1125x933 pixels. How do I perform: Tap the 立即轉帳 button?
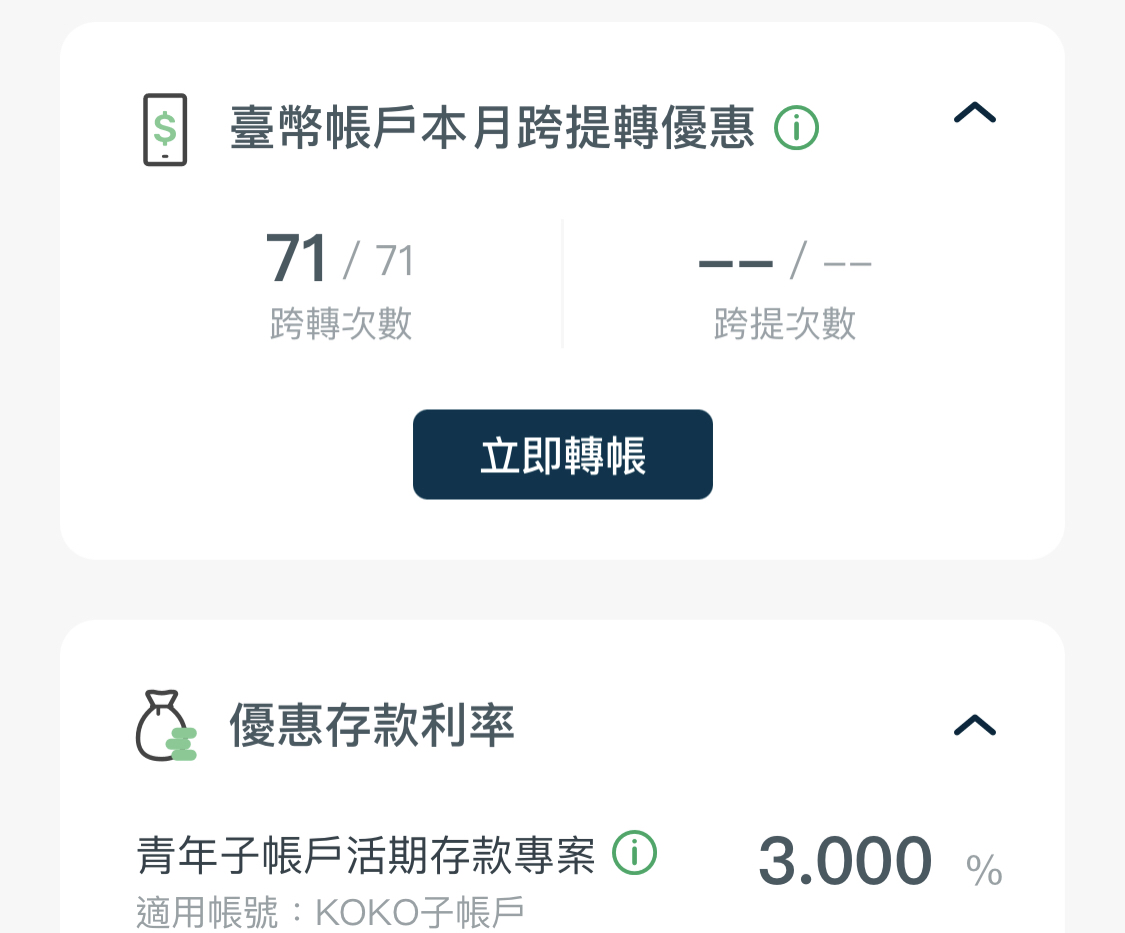click(x=562, y=455)
